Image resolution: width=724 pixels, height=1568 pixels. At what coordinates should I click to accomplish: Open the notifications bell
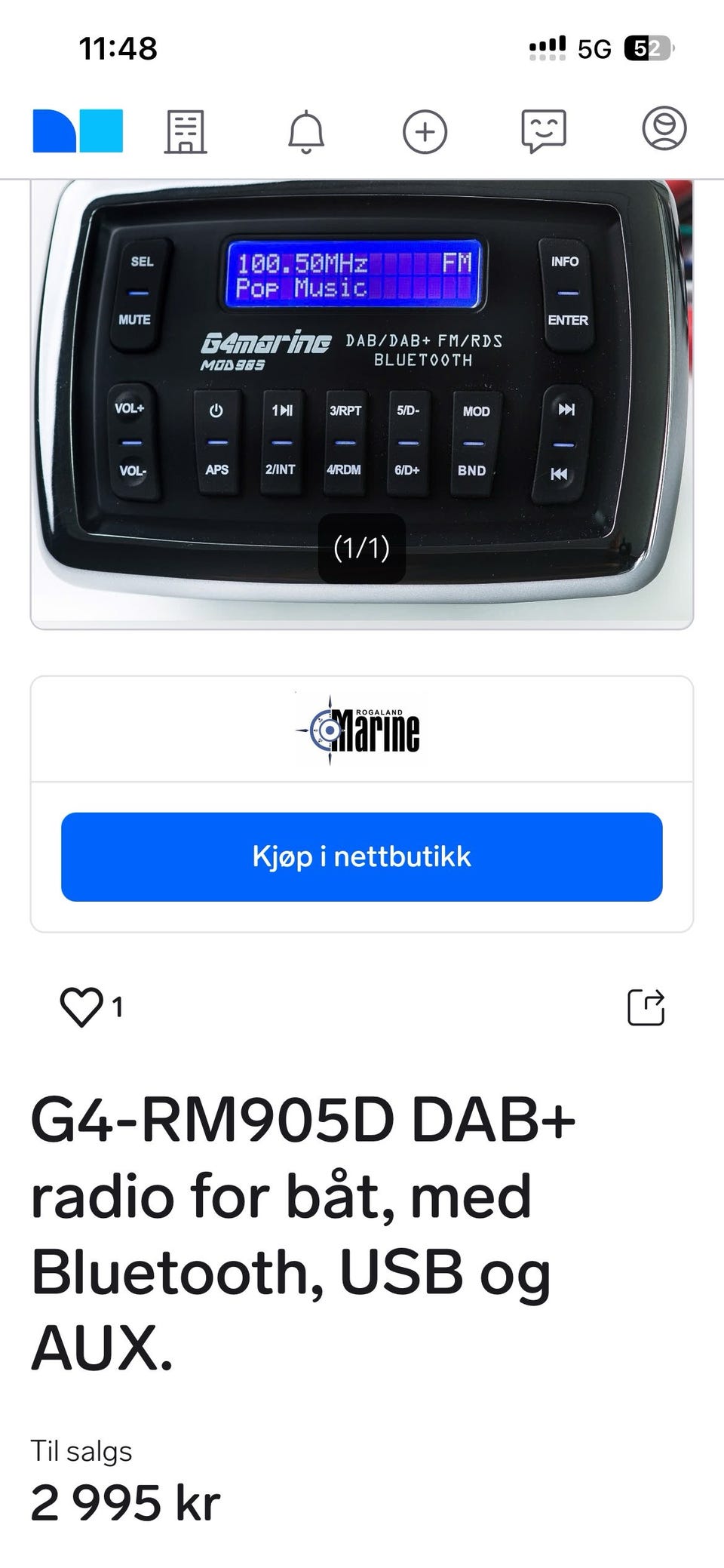tap(305, 131)
